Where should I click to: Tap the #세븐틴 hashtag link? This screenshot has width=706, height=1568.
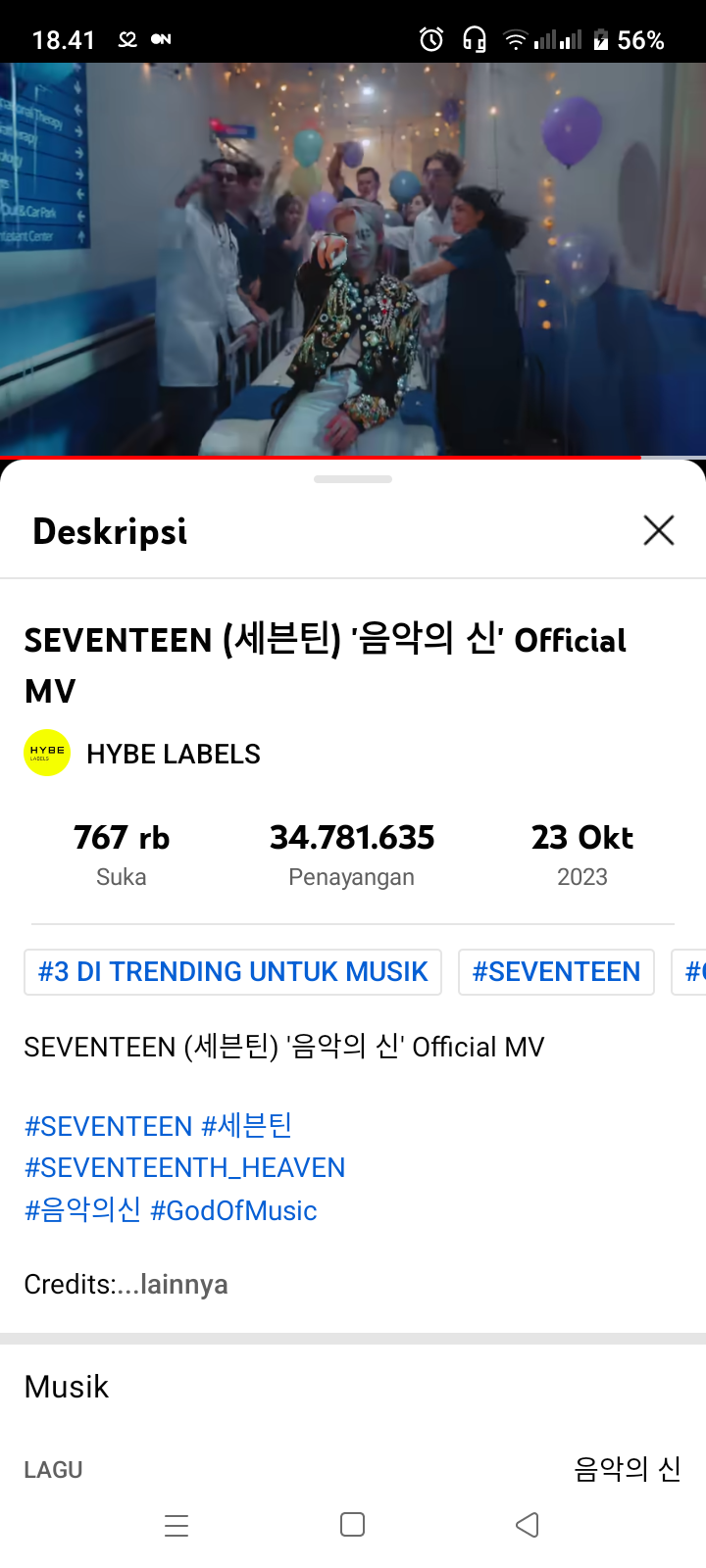coord(247,1126)
